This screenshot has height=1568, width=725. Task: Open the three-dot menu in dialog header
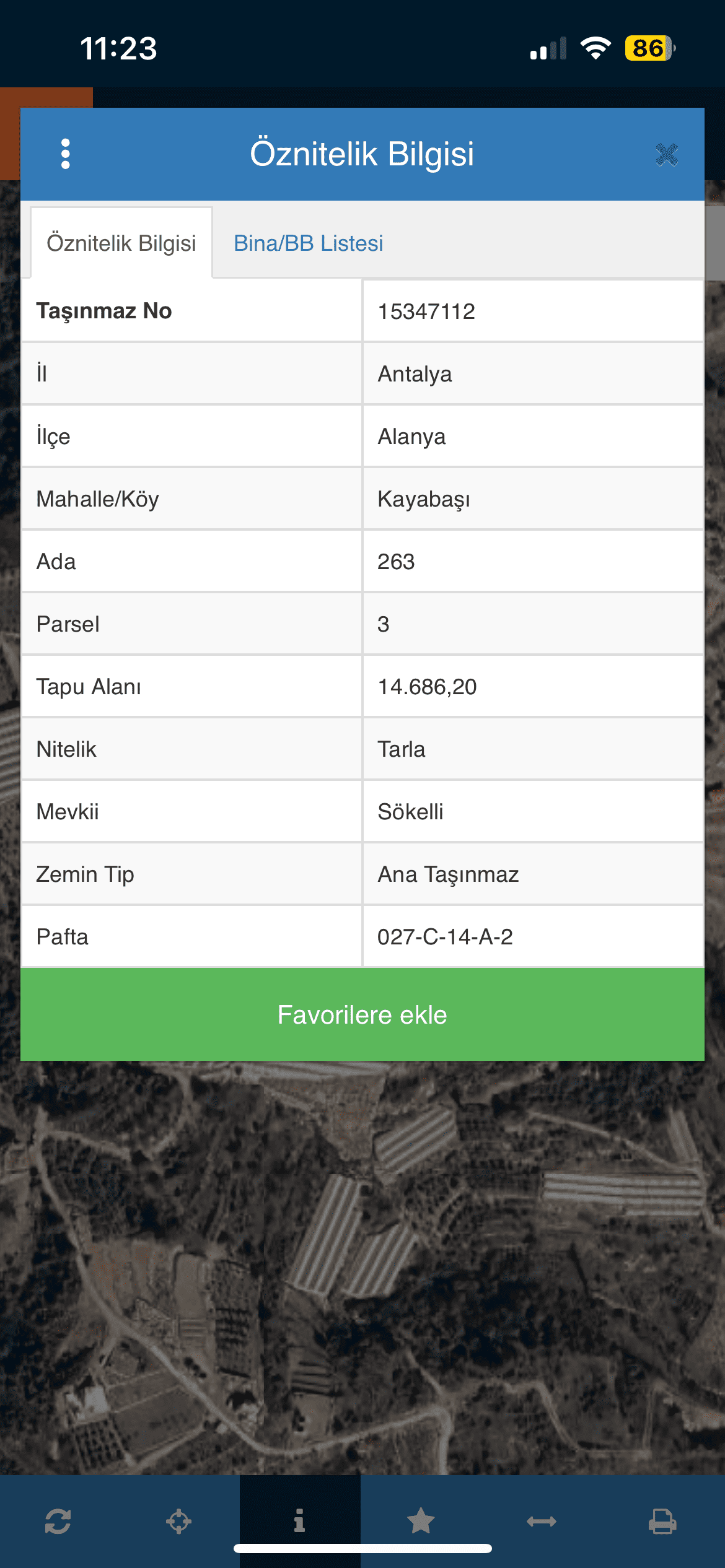(x=65, y=154)
